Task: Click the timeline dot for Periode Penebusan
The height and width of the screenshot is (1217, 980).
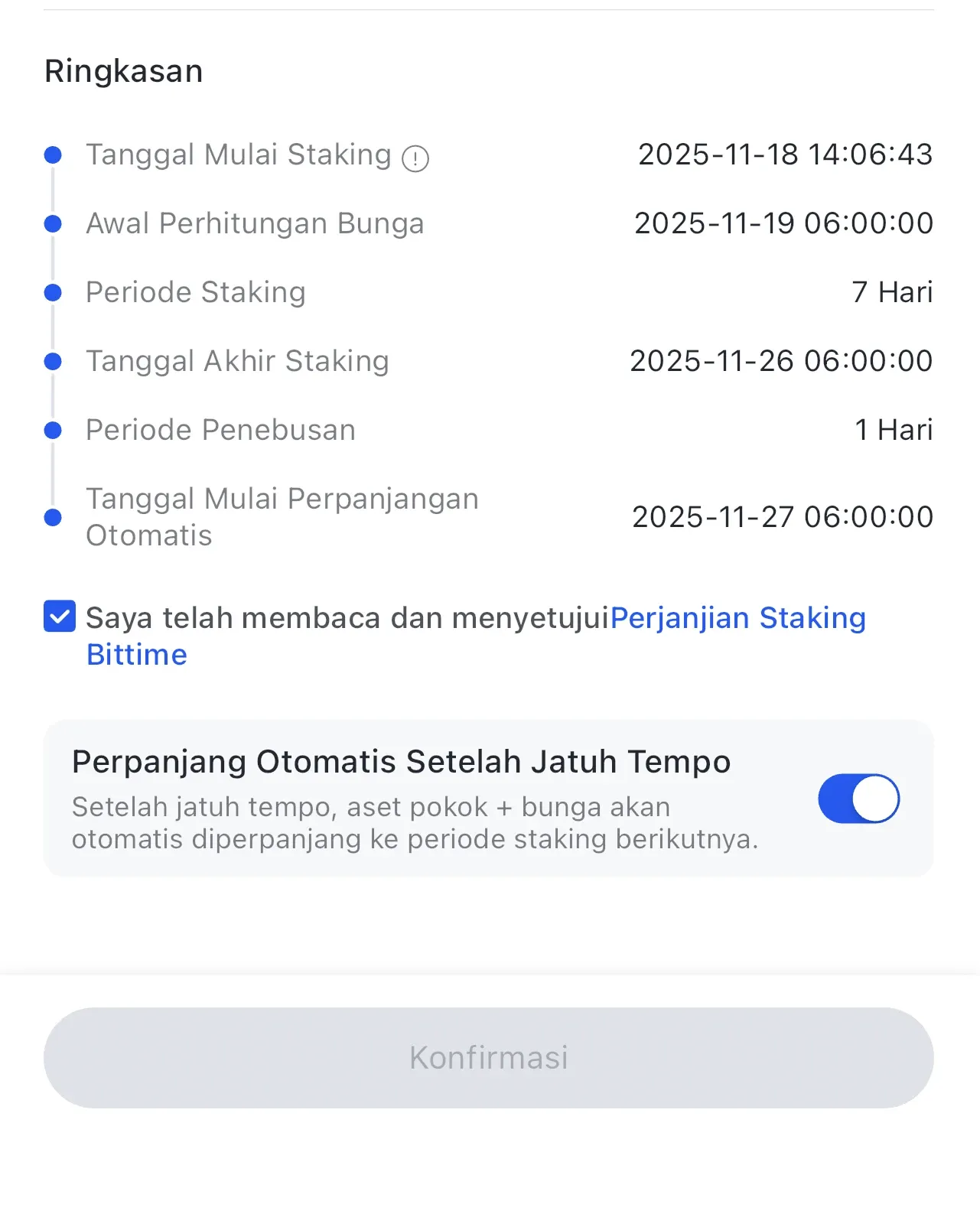Action: (x=53, y=430)
